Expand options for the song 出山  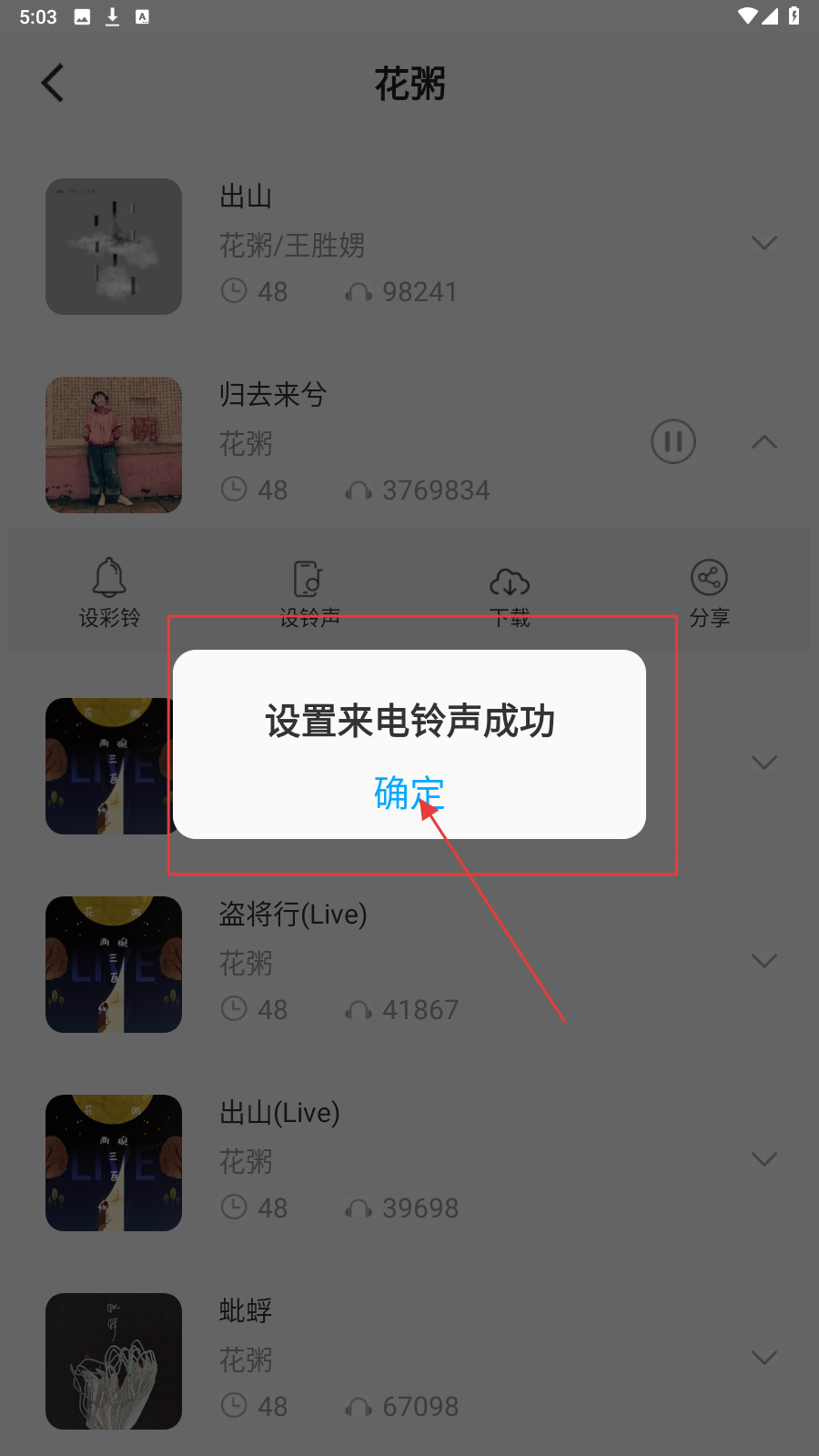[763, 243]
